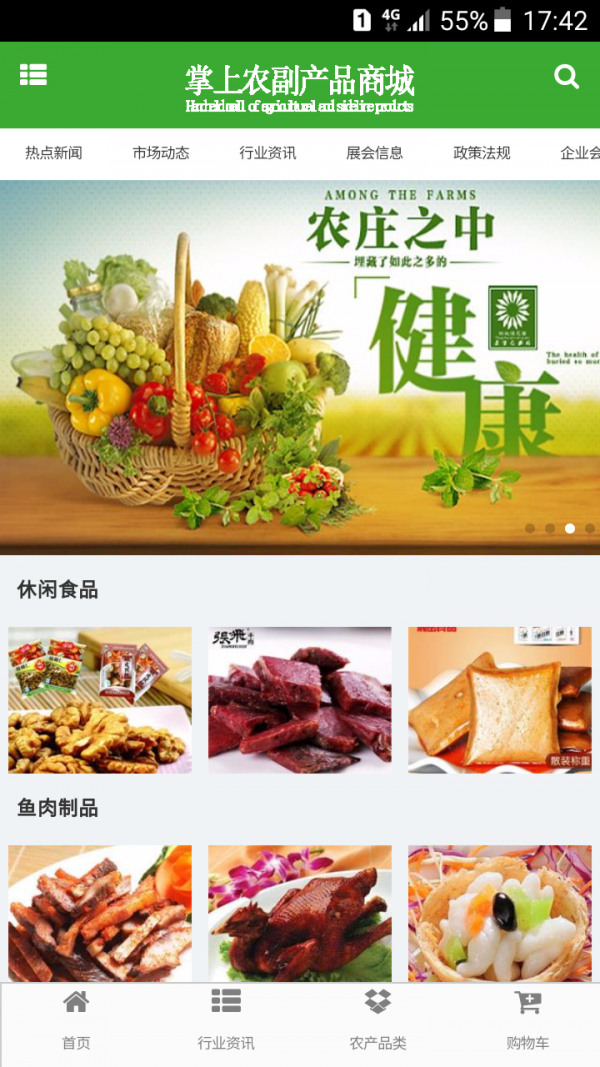The width and height of the screenshot is (600, 1067).
Task: Go to the 首页 bottom tab
Action: tap(76, 1020)
